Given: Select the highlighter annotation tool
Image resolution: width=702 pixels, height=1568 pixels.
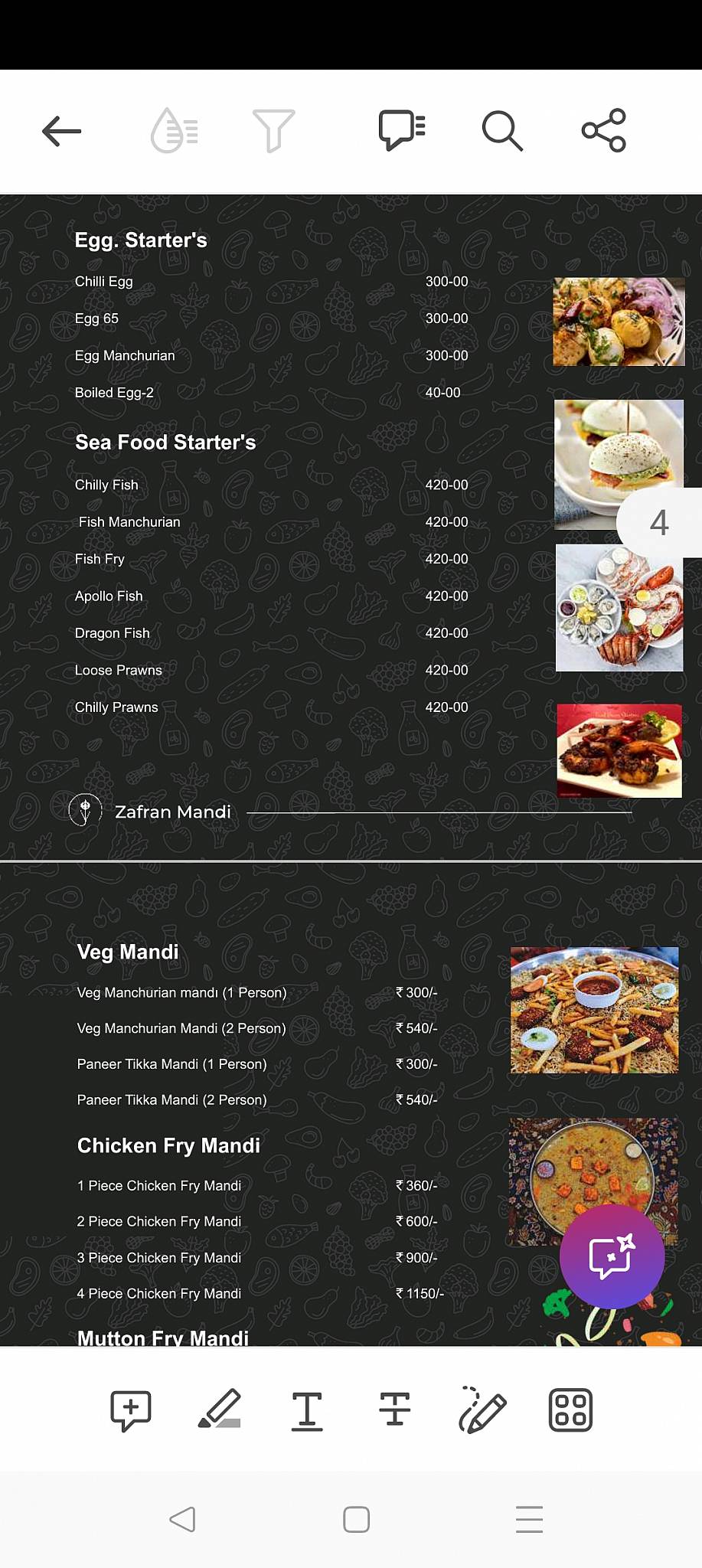Looking at the screenshot, I should coord(219,1410).
